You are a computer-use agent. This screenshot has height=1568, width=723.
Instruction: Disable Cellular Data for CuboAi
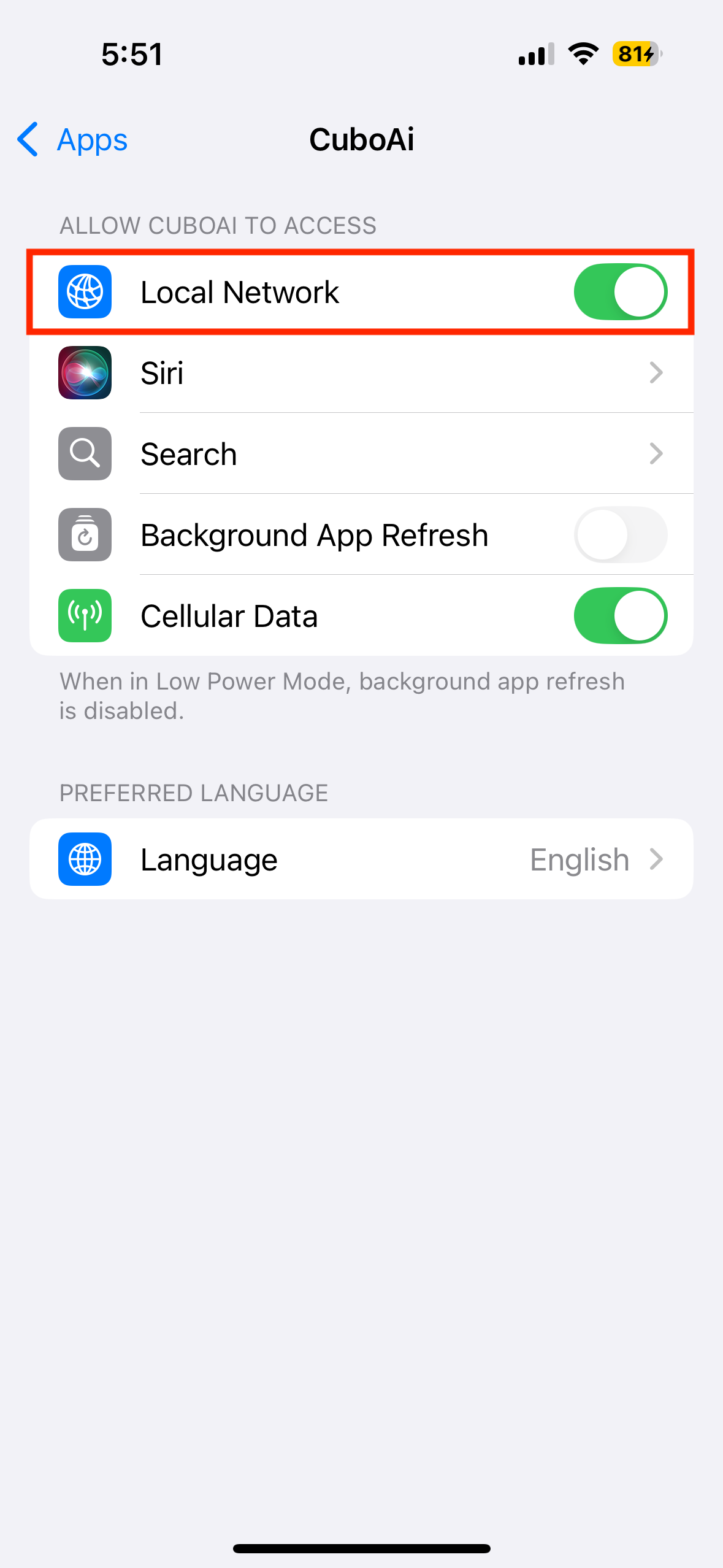(x=620, y=616)
